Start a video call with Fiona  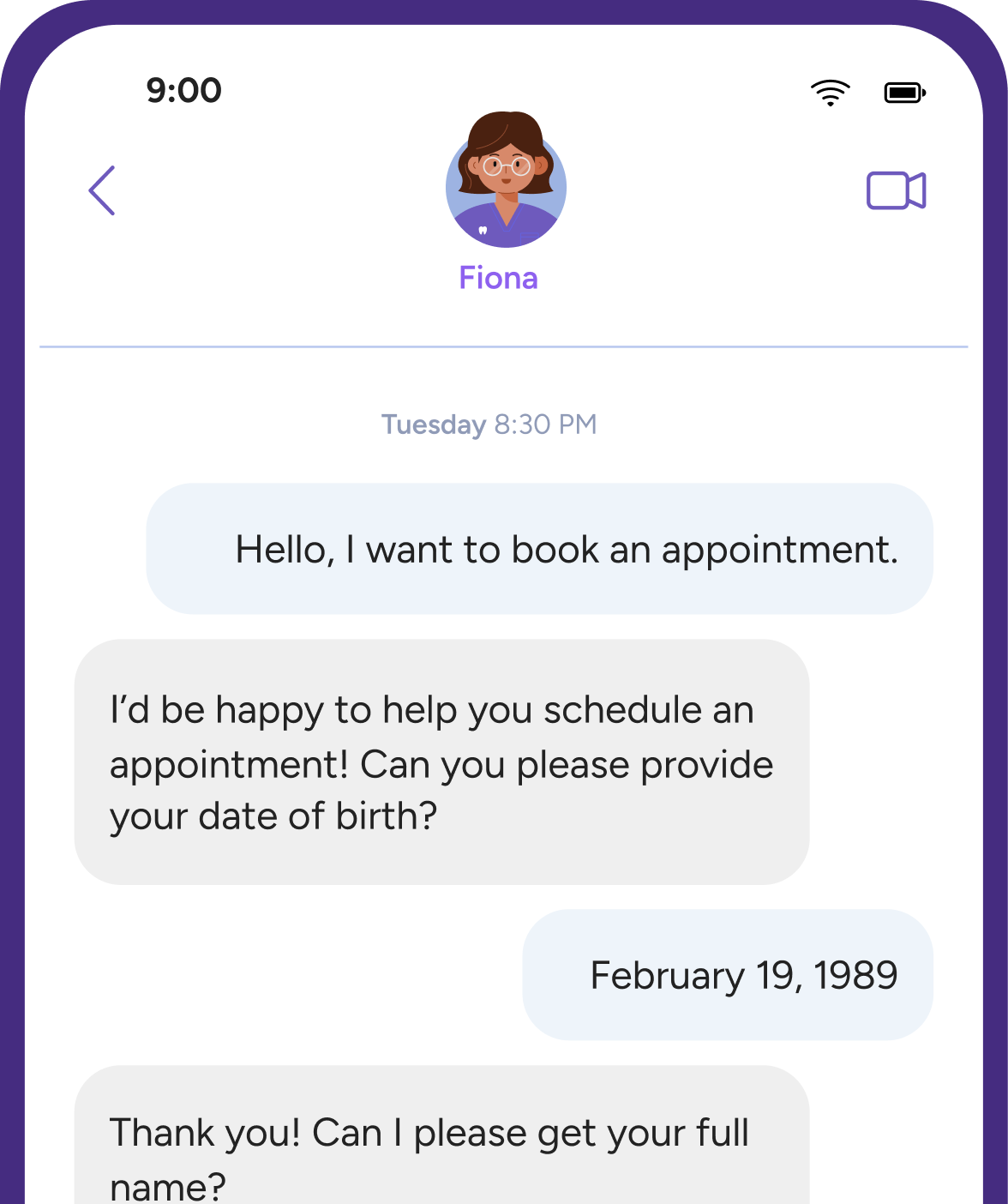click(x=896, y=190)
